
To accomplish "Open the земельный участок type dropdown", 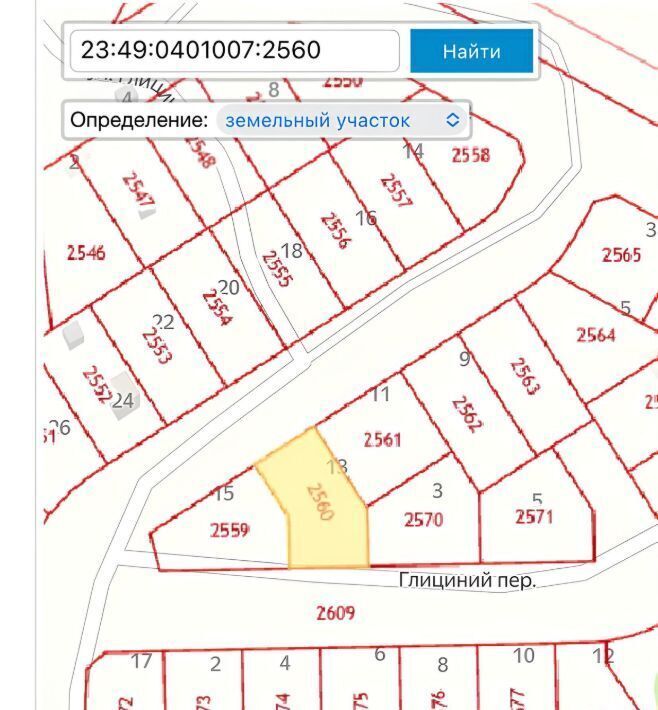I will point(342,120).
